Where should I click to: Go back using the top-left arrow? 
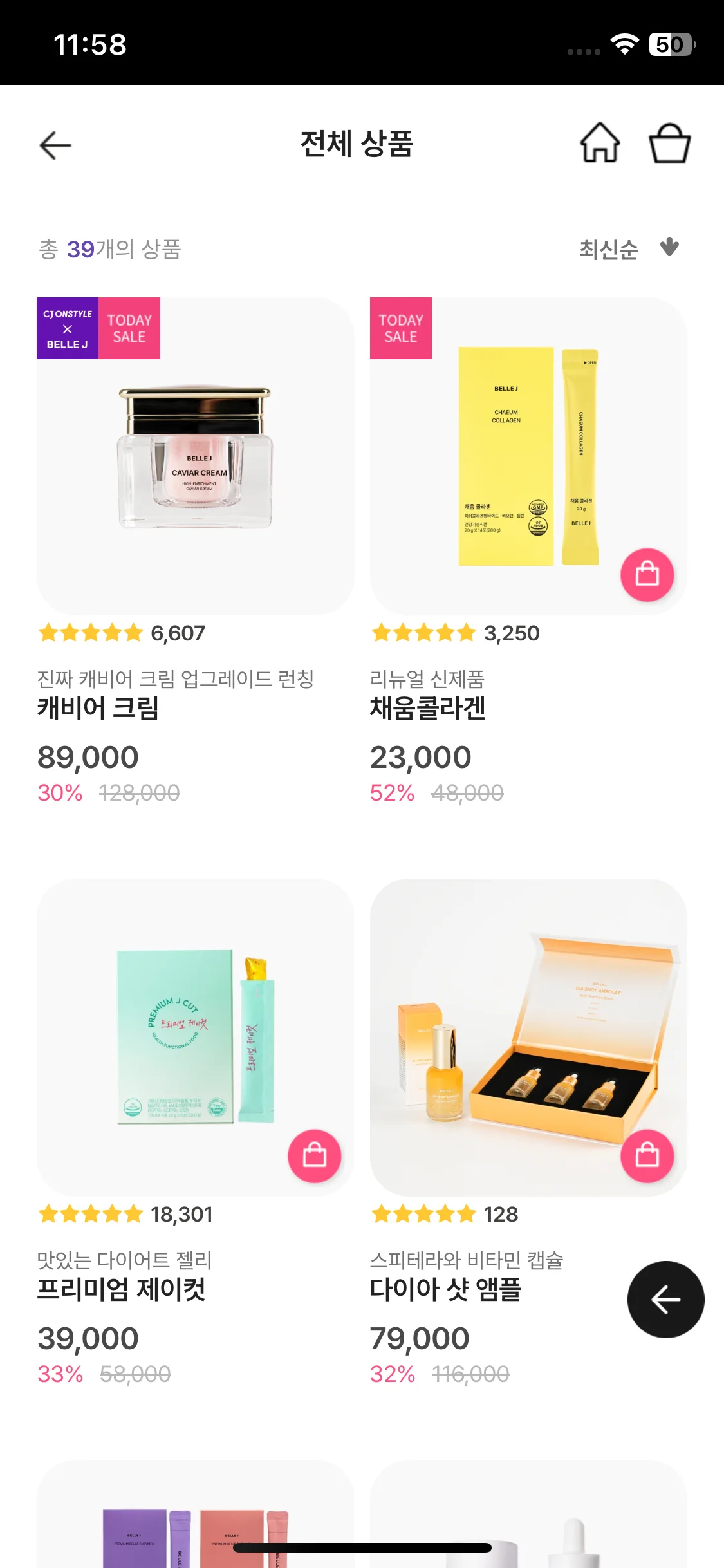click(55, 145)
